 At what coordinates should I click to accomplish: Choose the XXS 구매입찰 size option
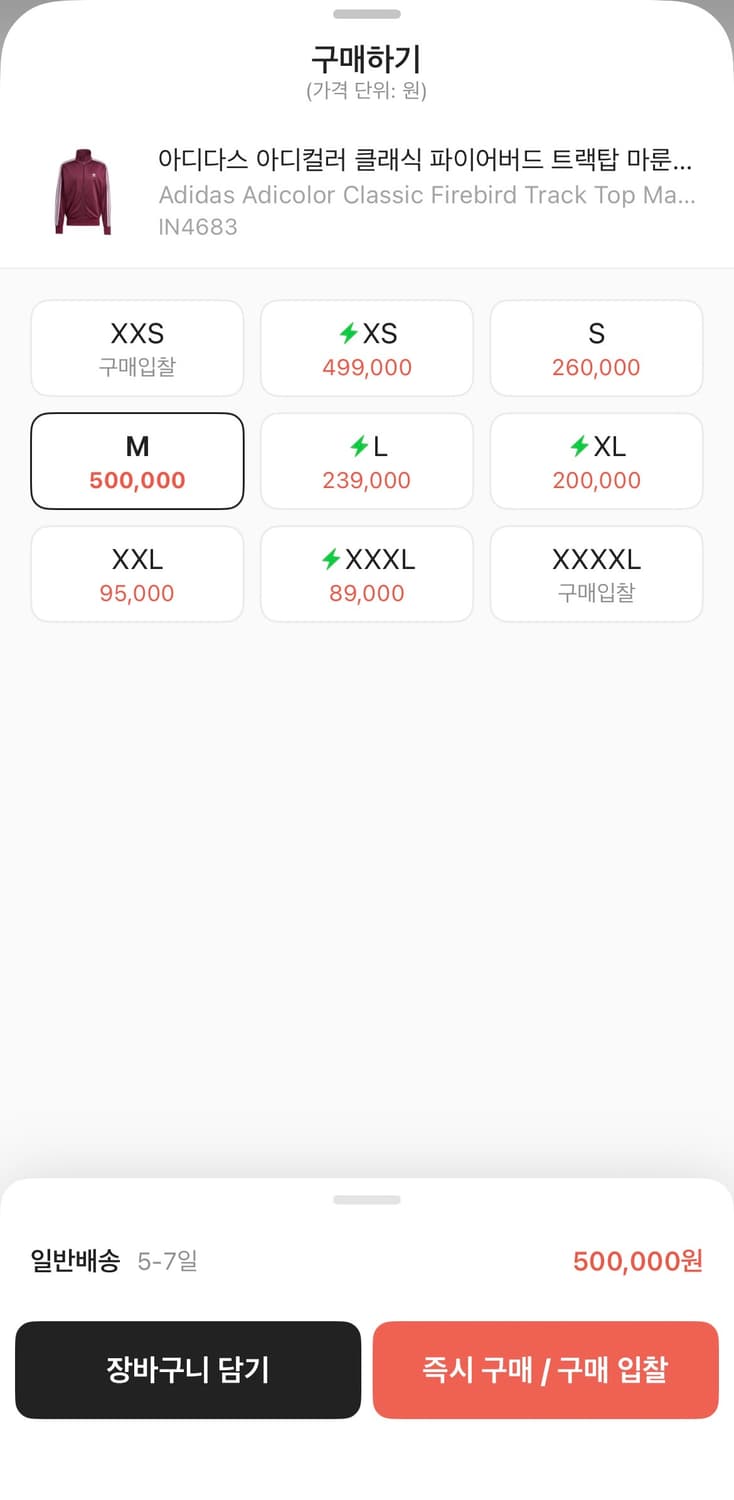(x=136, y=348)
